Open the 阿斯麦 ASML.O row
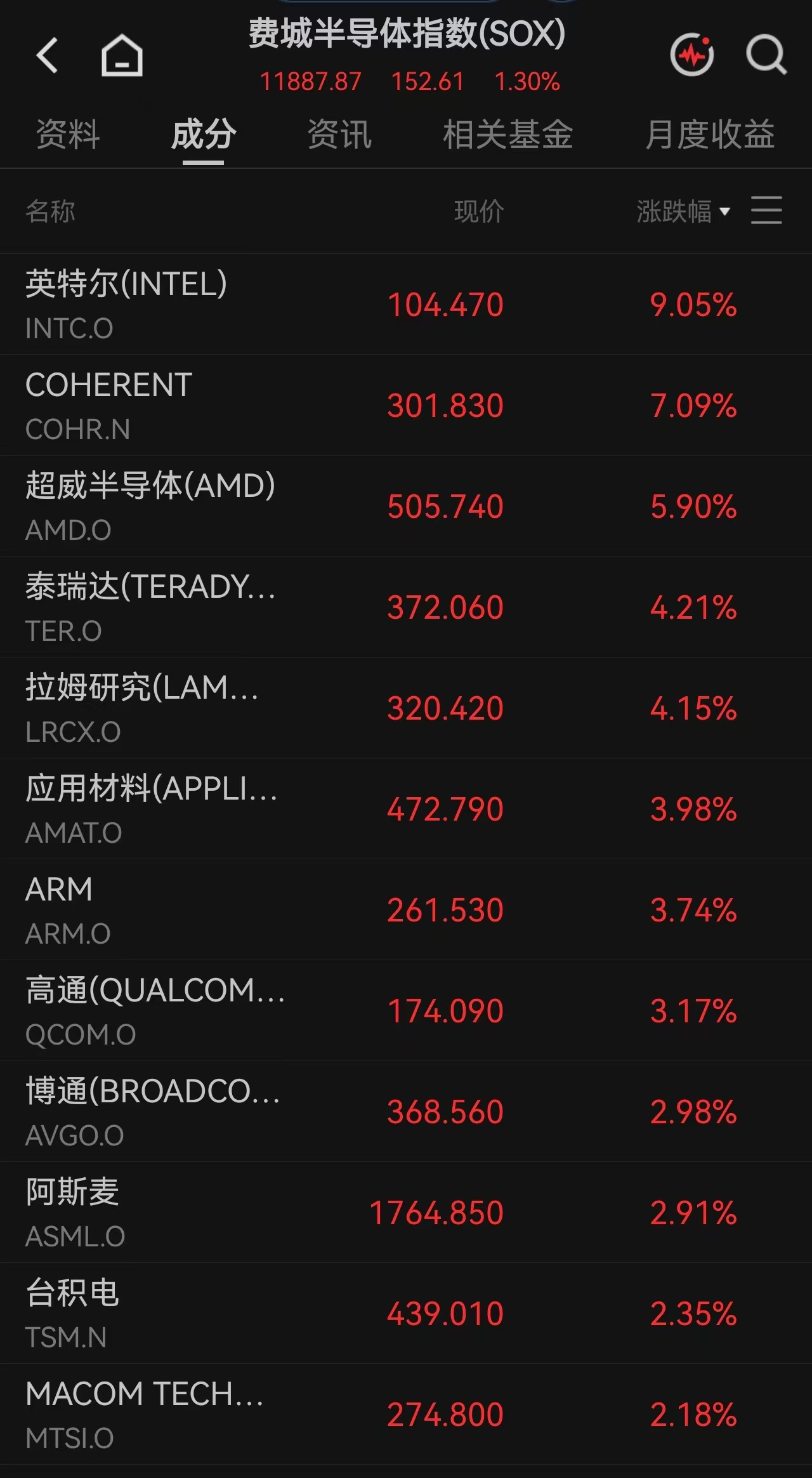This screenshot has height=1478, width=812. (x=406, y=1212)
